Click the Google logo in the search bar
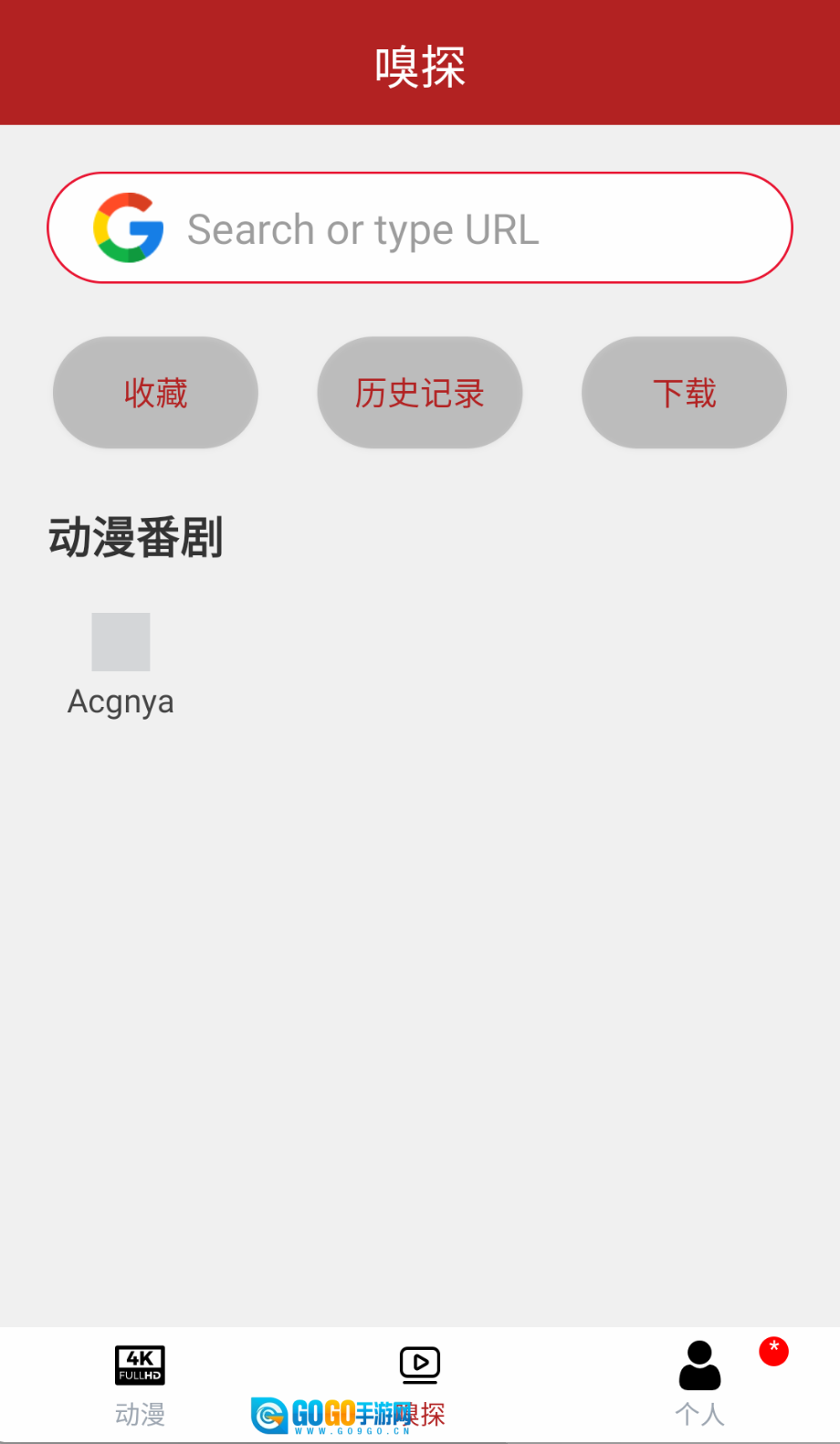 129,227
